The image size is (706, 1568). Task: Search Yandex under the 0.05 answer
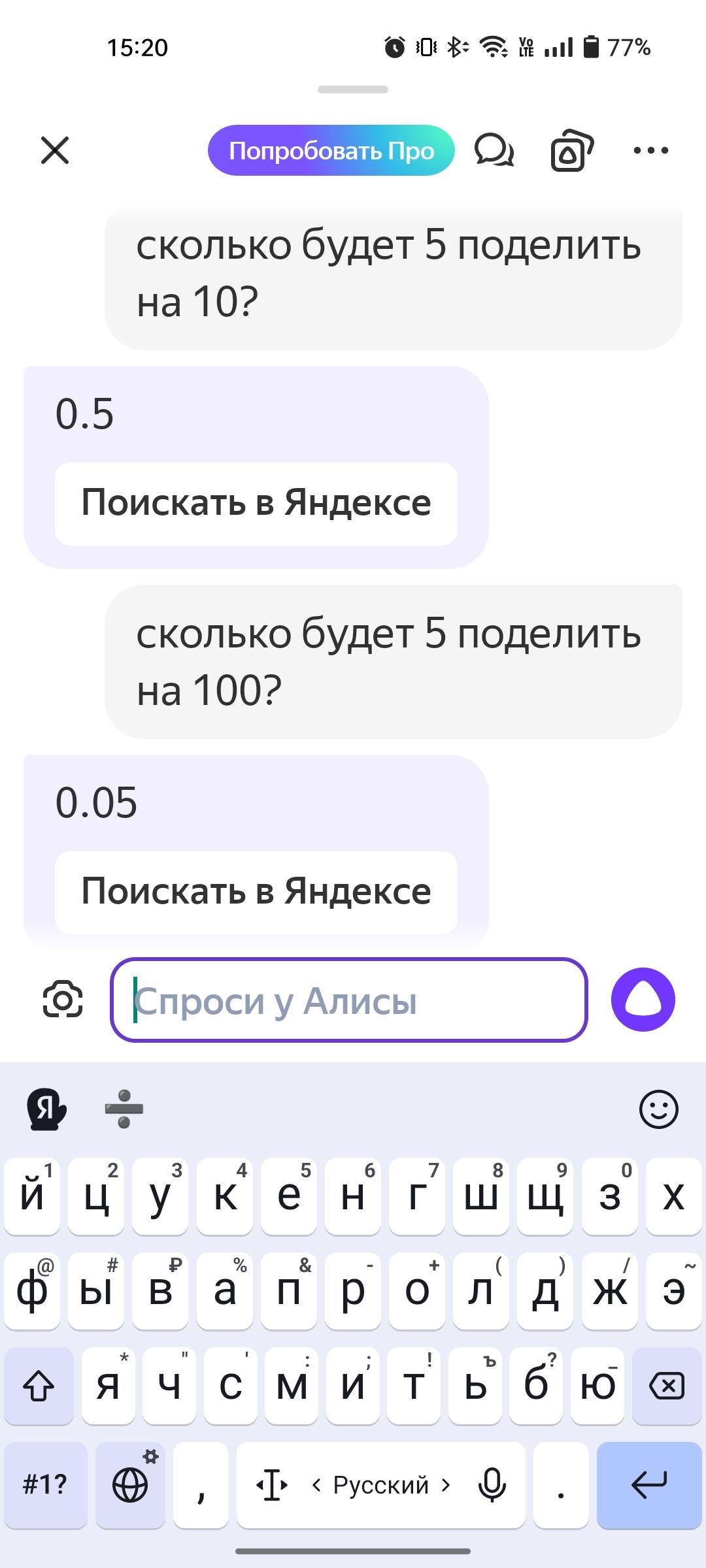(256, 892)
